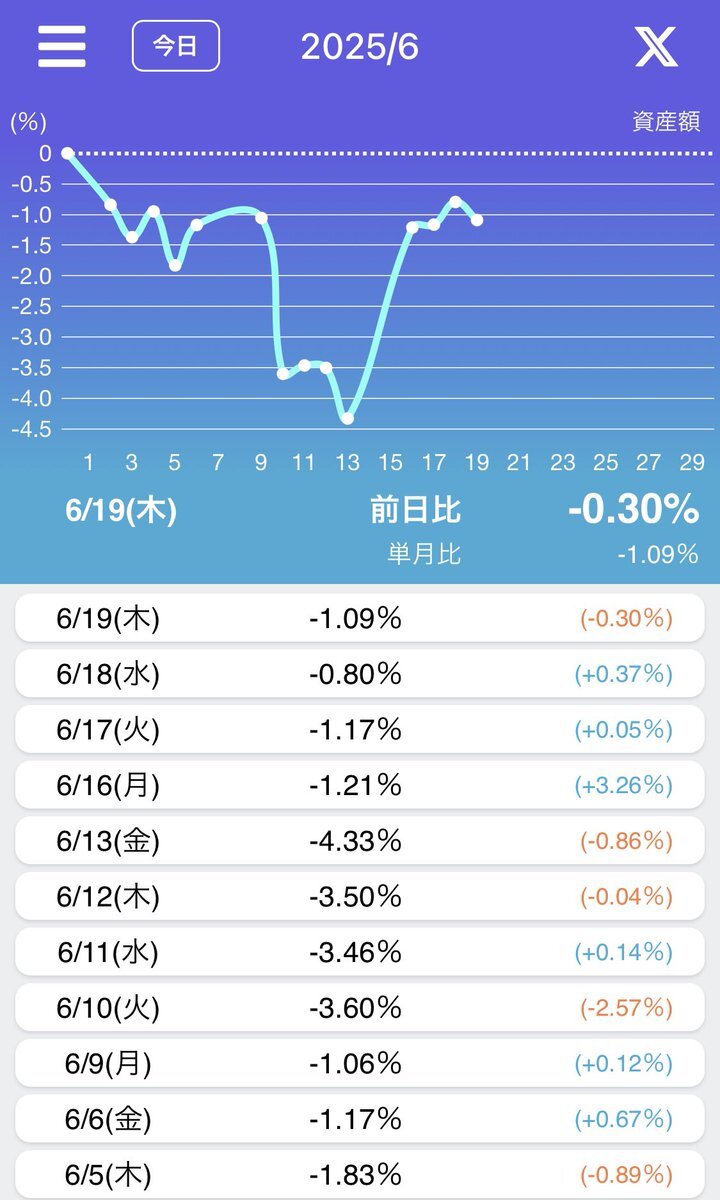Open the 6/16(月) entry
Viewport: 720px width, 1200px height.
tap(360, 786)
